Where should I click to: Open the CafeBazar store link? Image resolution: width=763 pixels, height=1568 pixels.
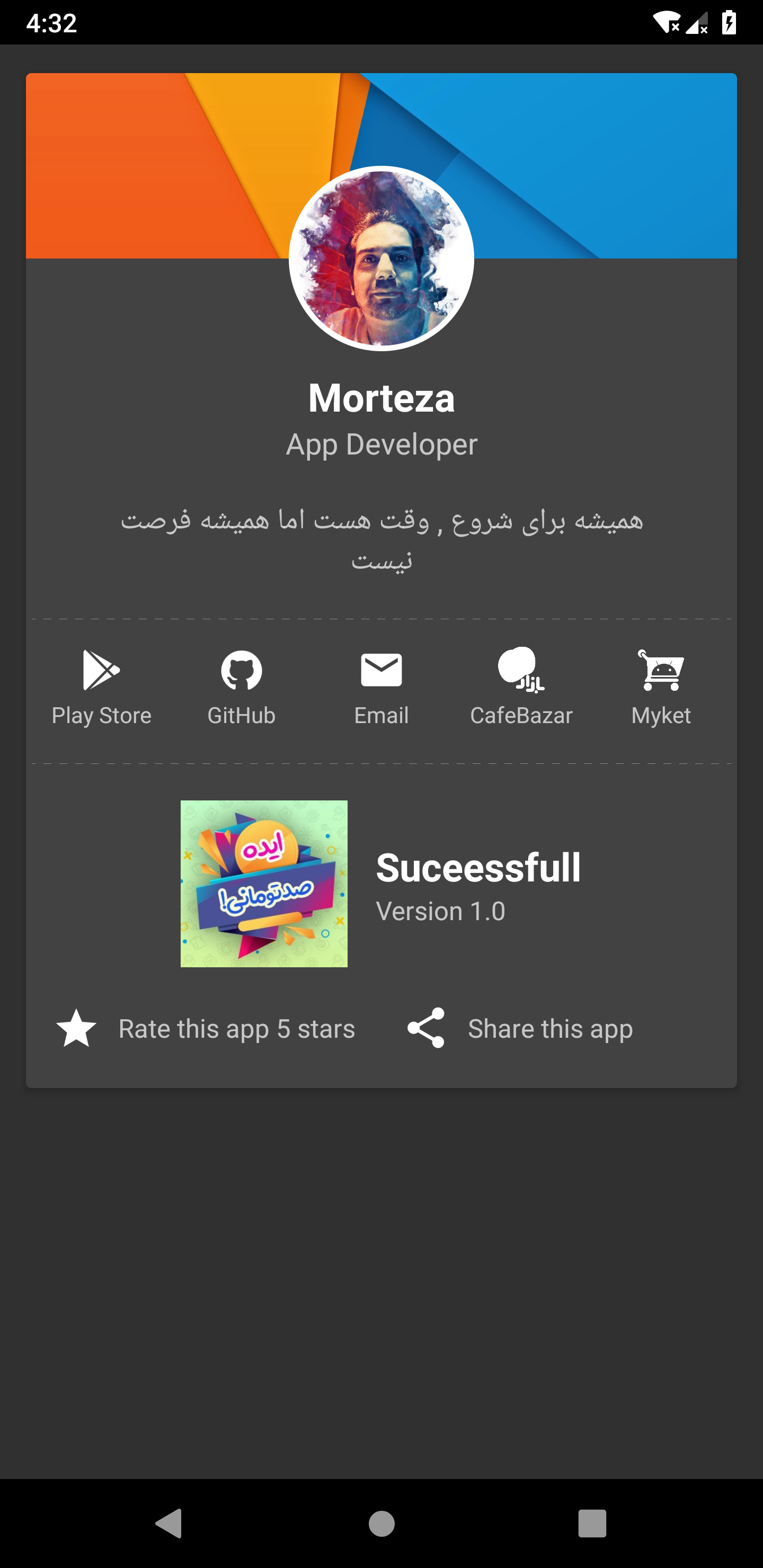click(x=521, y=687)
